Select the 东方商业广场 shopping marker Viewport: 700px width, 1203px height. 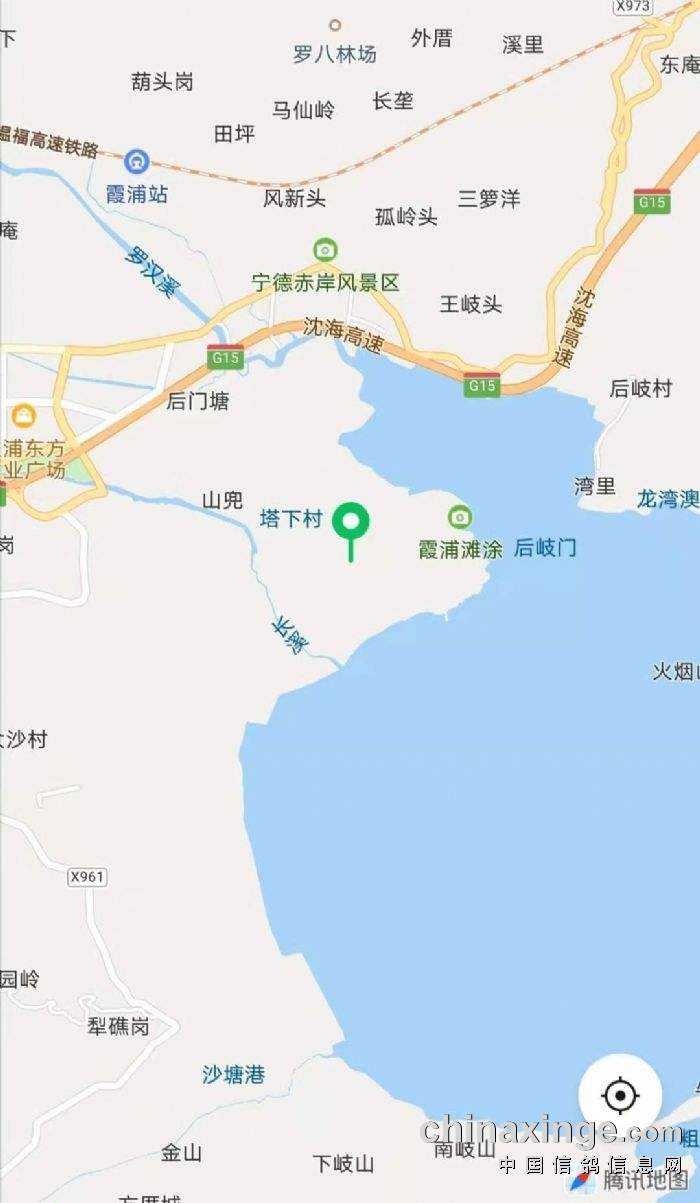click(x=22, y=415)
